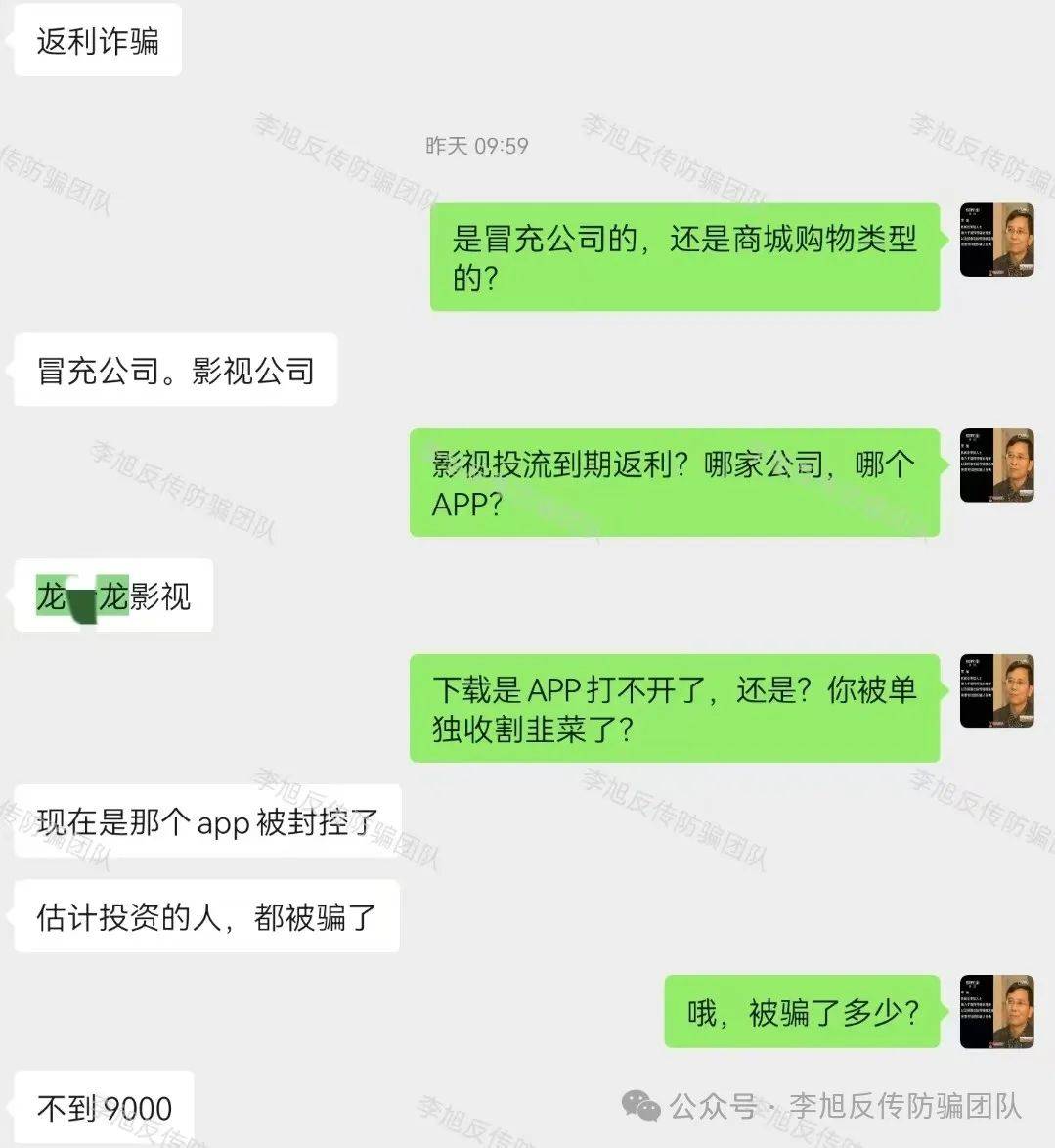The image size is (1055, 1148).
Task: Tap the avatar next to "影视投流到期返利" message
Action: click(996, 465)
